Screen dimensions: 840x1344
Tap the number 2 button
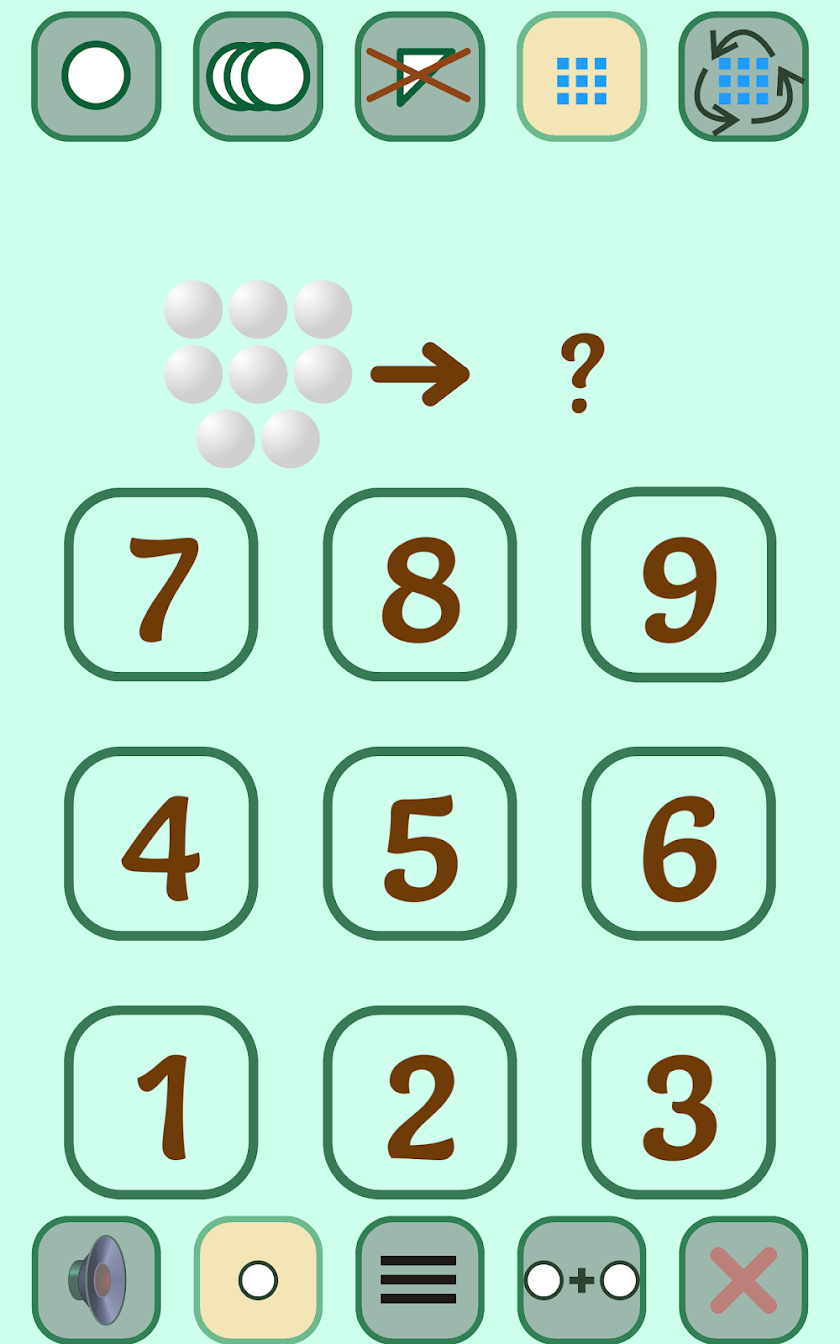point(420,1103)
